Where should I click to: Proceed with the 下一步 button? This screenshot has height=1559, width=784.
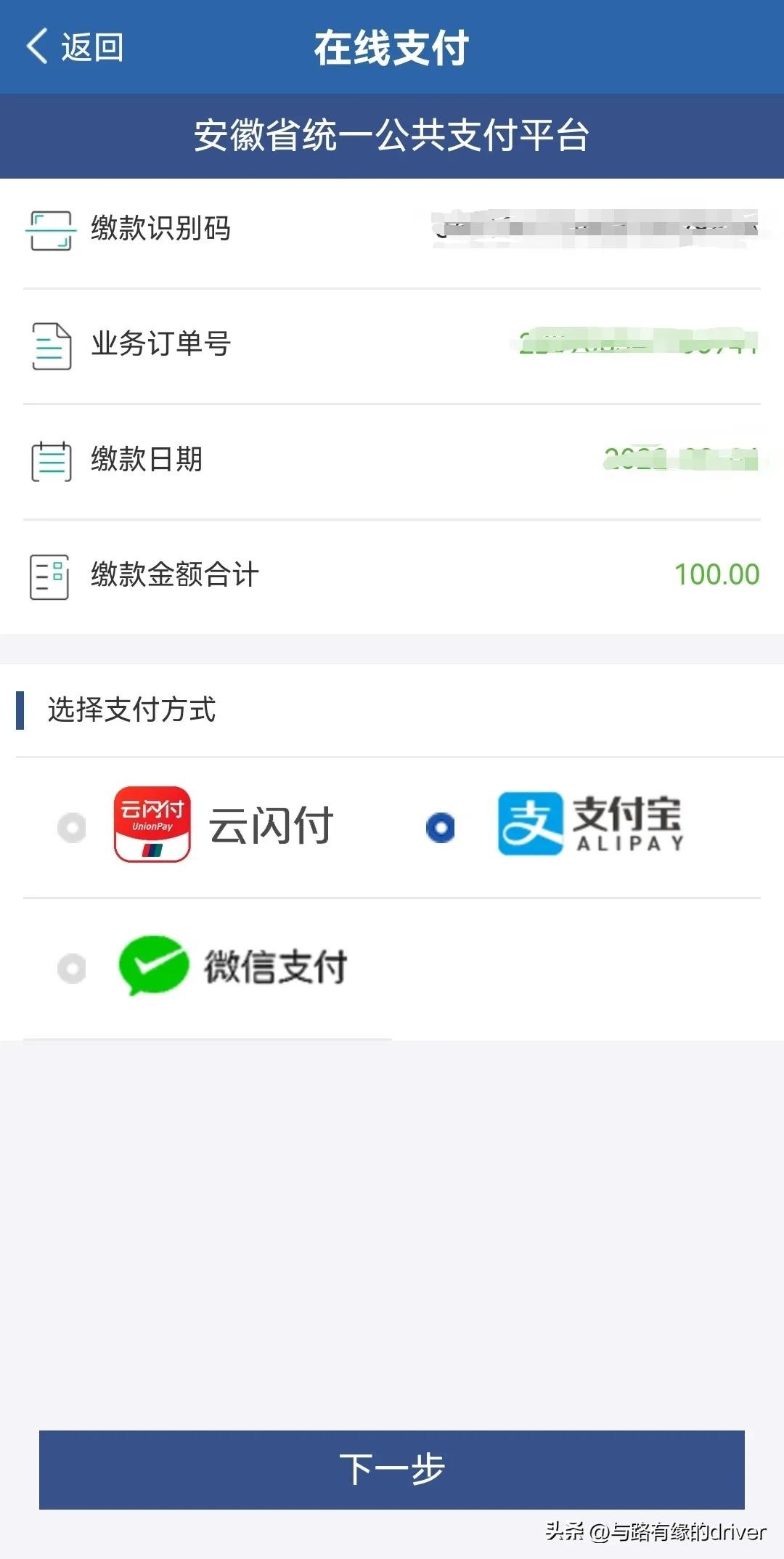click(392, 1469)
